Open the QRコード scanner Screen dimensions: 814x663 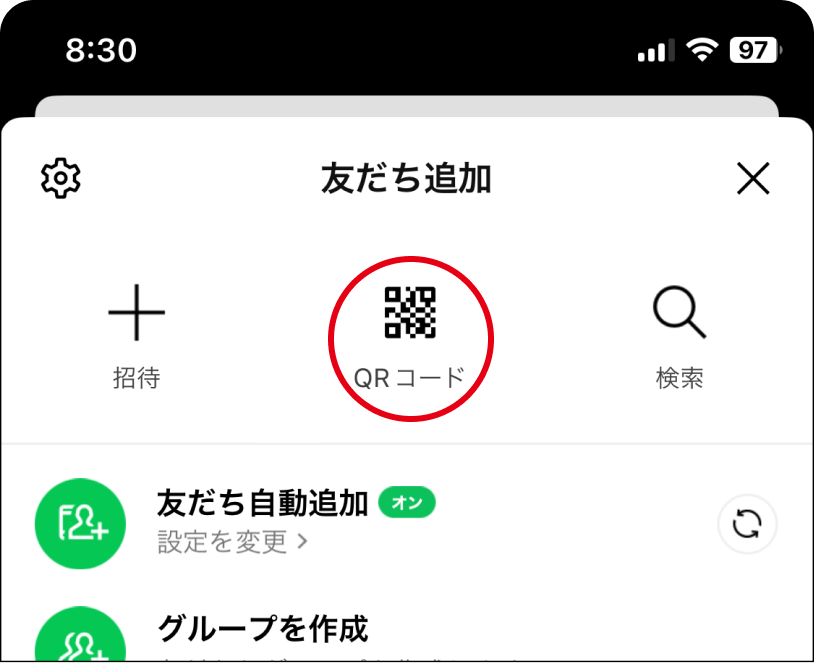pos(411,336)
